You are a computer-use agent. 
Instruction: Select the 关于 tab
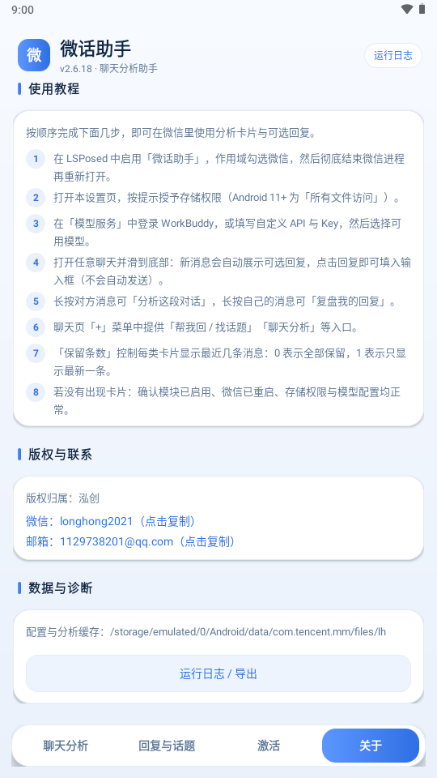[x=370, y=745]
